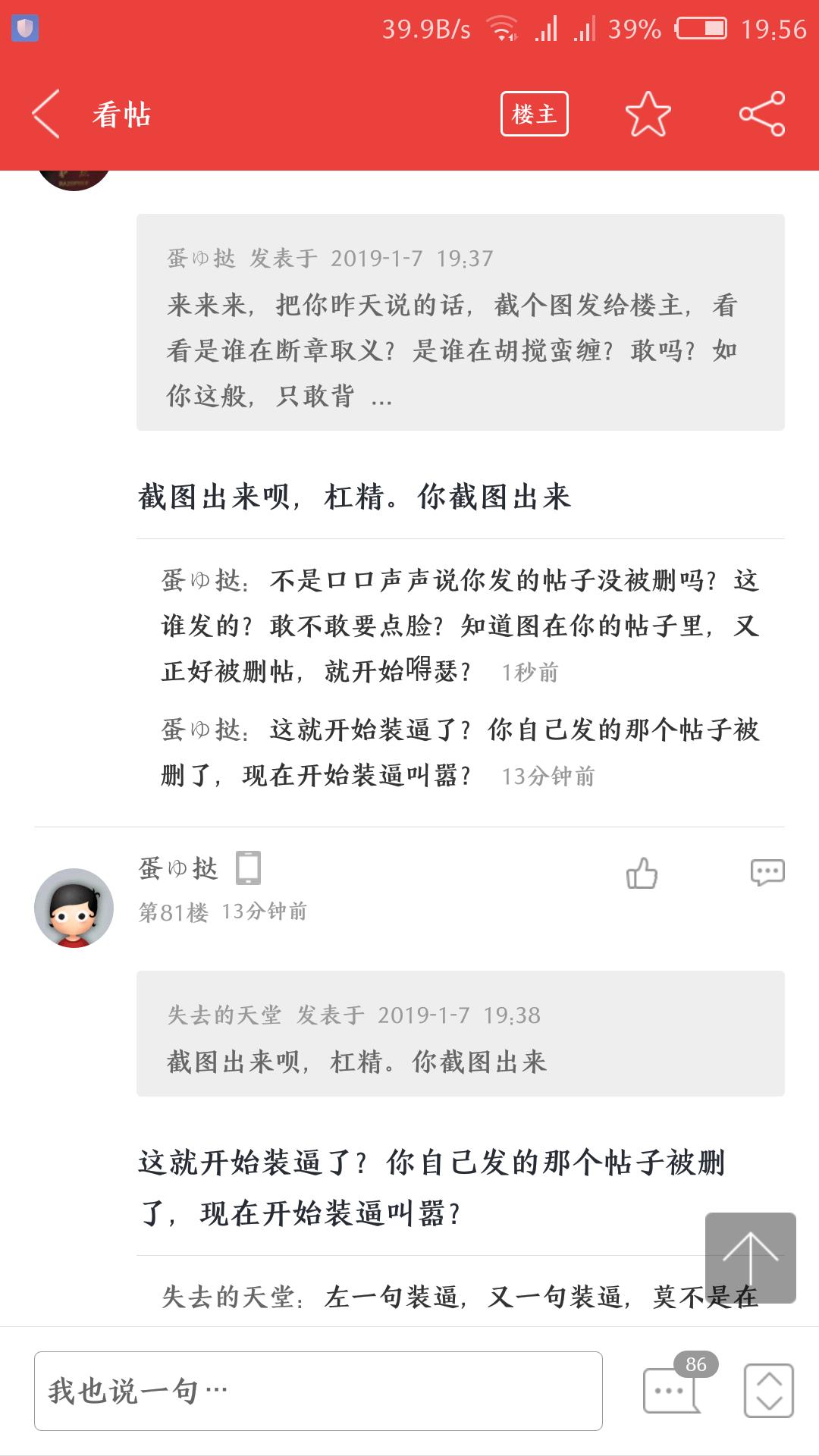
Task: Go back from the 看帖 page
Action: point(47,115)
